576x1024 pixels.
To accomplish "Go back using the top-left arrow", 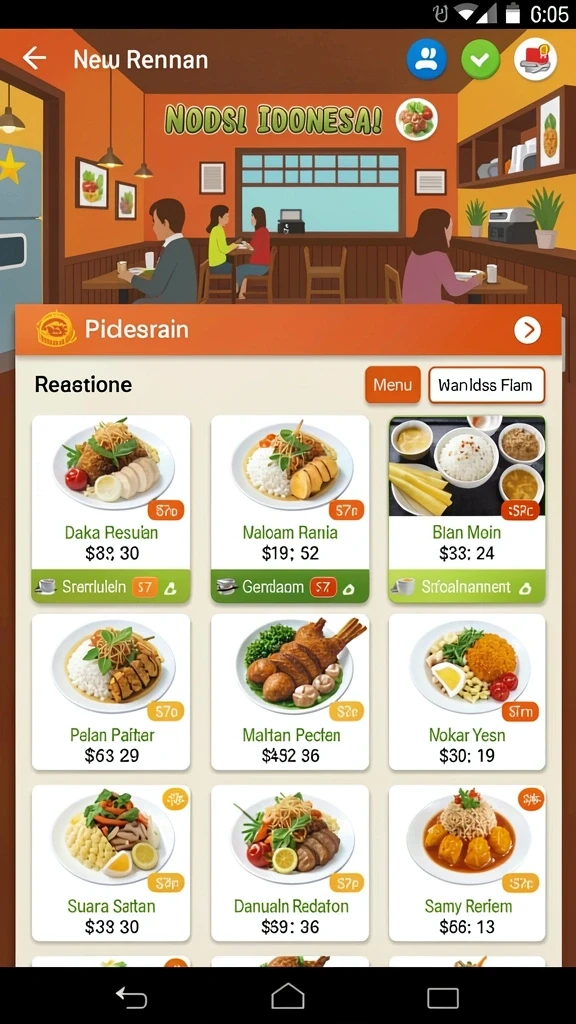I will [x=34, y=59].
